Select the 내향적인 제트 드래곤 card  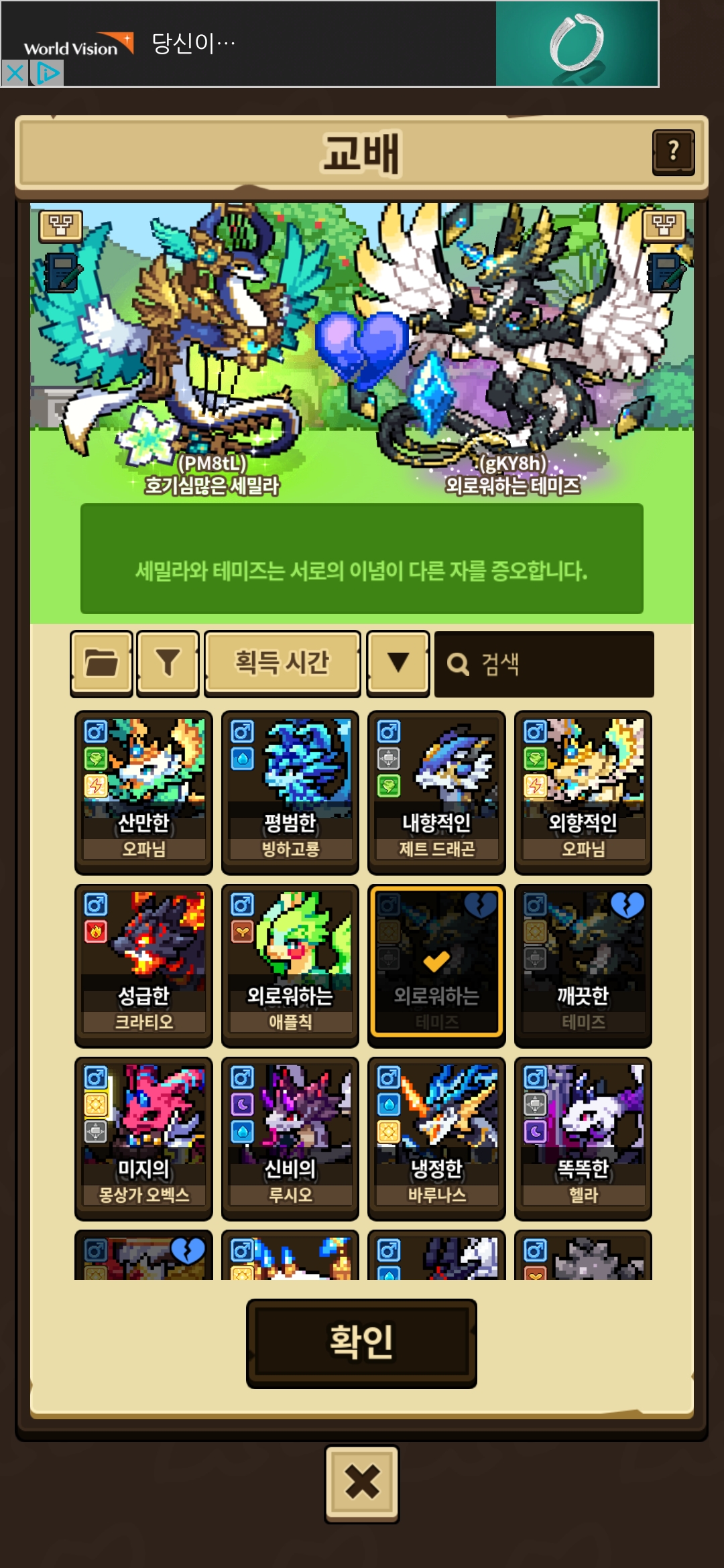[x=436, y=792]
